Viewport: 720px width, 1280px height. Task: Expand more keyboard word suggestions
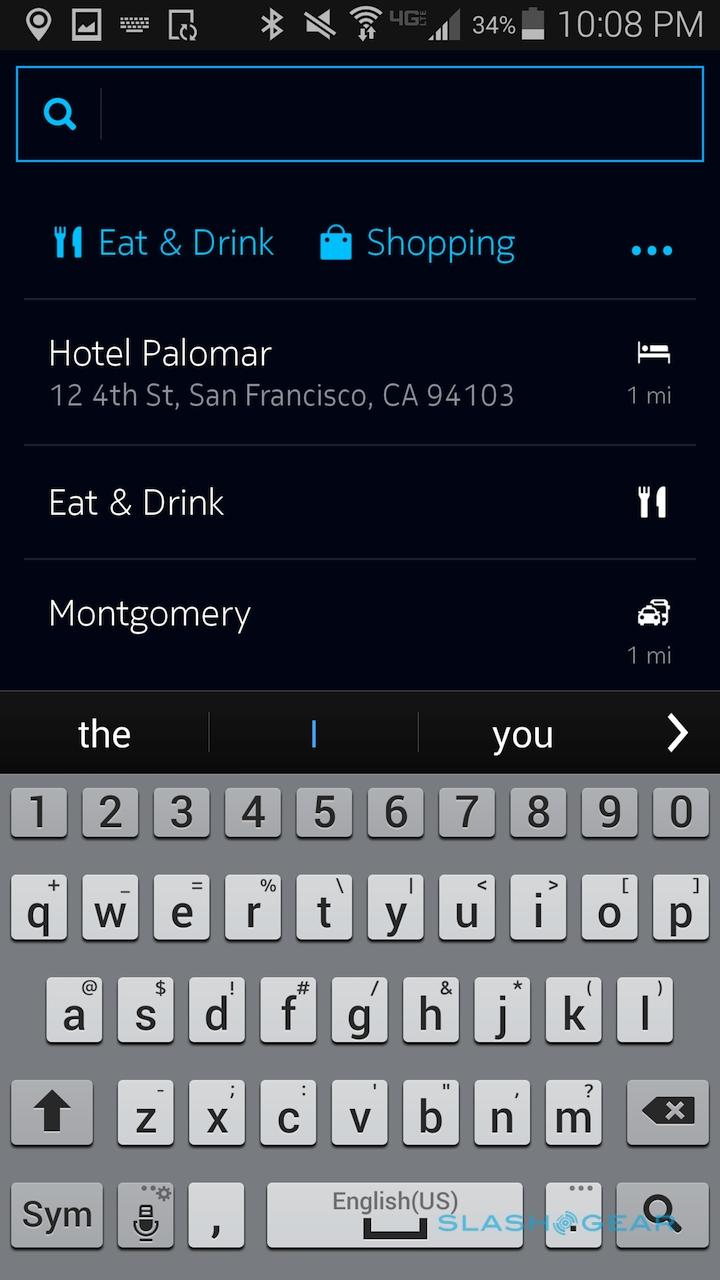pyautogui.click(x=678, y=733)
